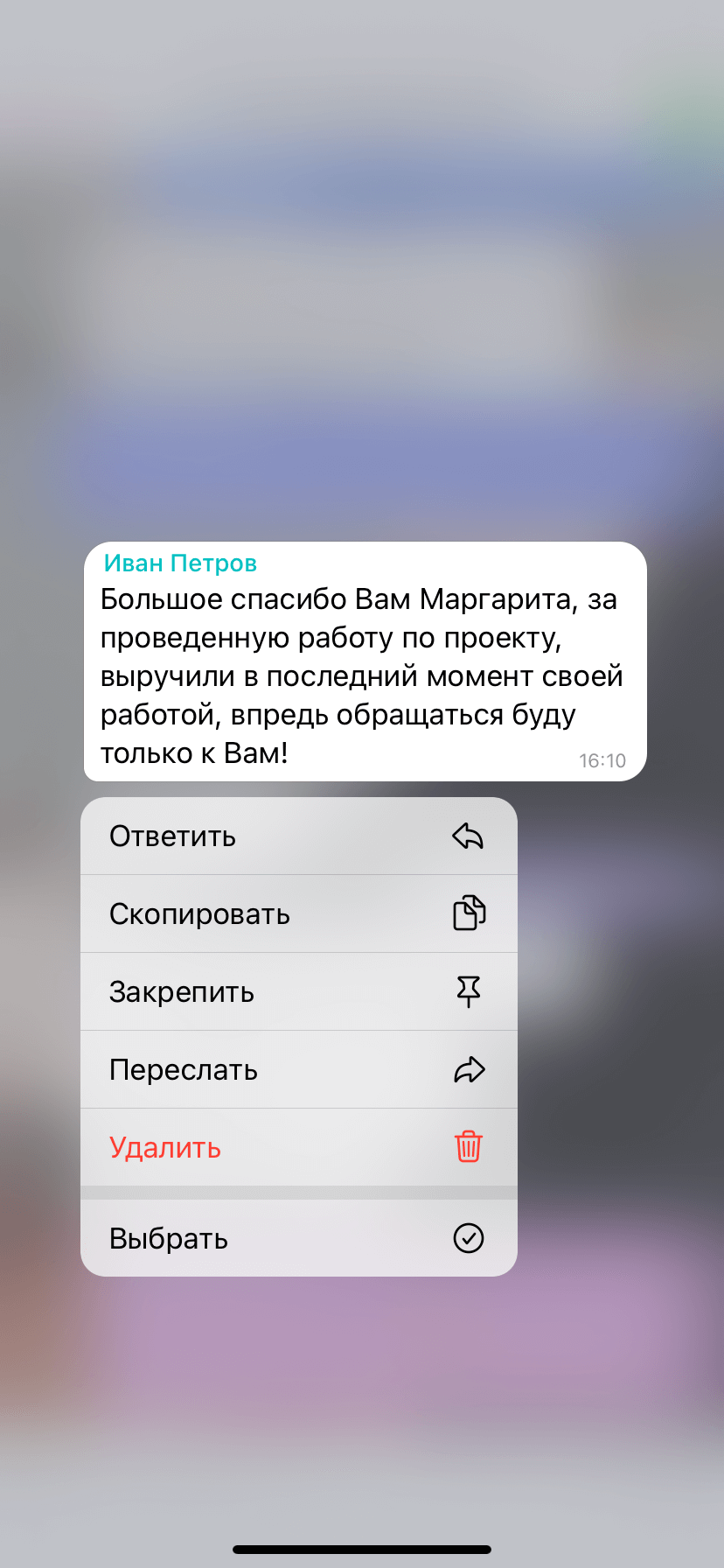
Task: Select Закрепить to pin the message
Action: 298,992
